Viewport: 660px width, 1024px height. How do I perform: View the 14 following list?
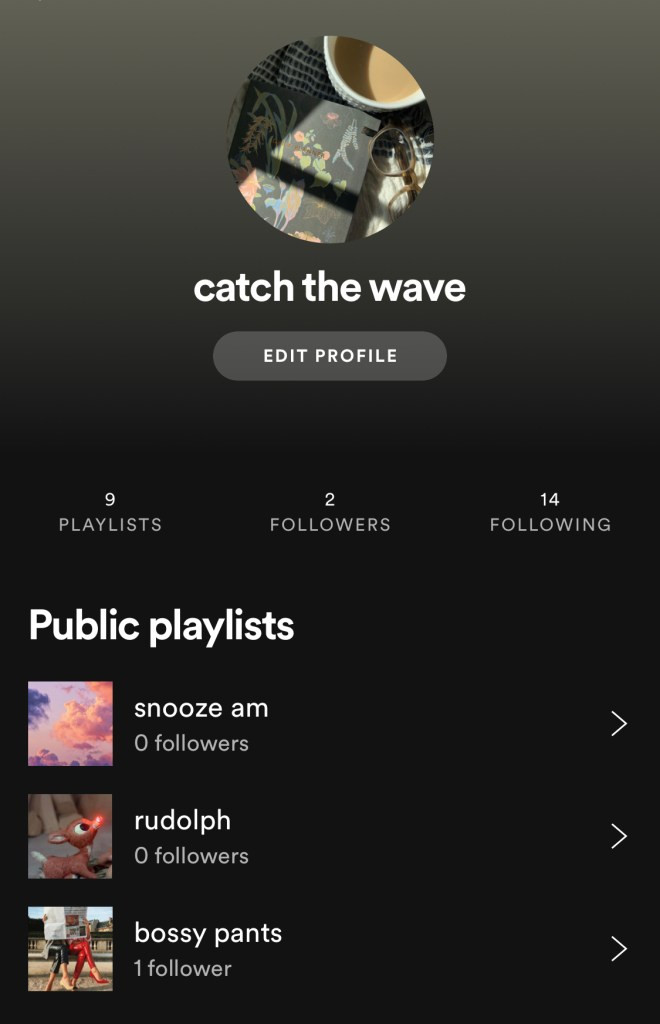tap(550, 512)
